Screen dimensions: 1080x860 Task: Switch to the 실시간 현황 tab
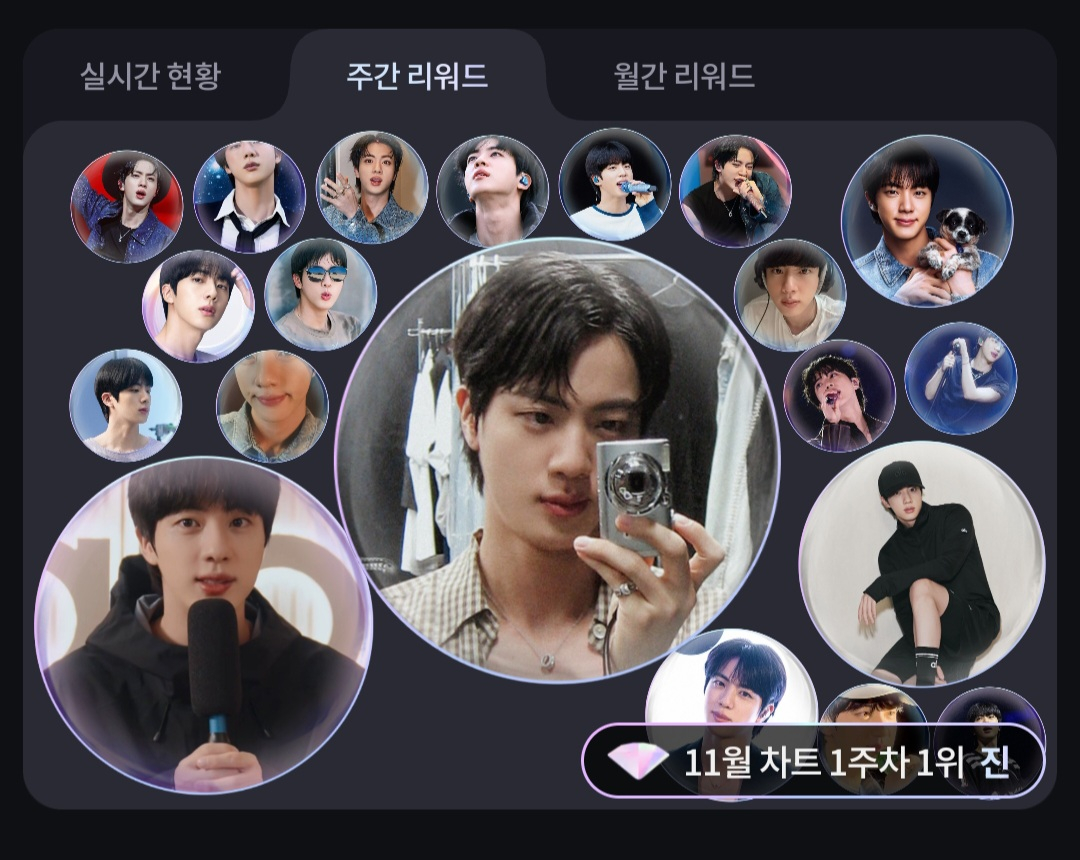tap(150, 76)
